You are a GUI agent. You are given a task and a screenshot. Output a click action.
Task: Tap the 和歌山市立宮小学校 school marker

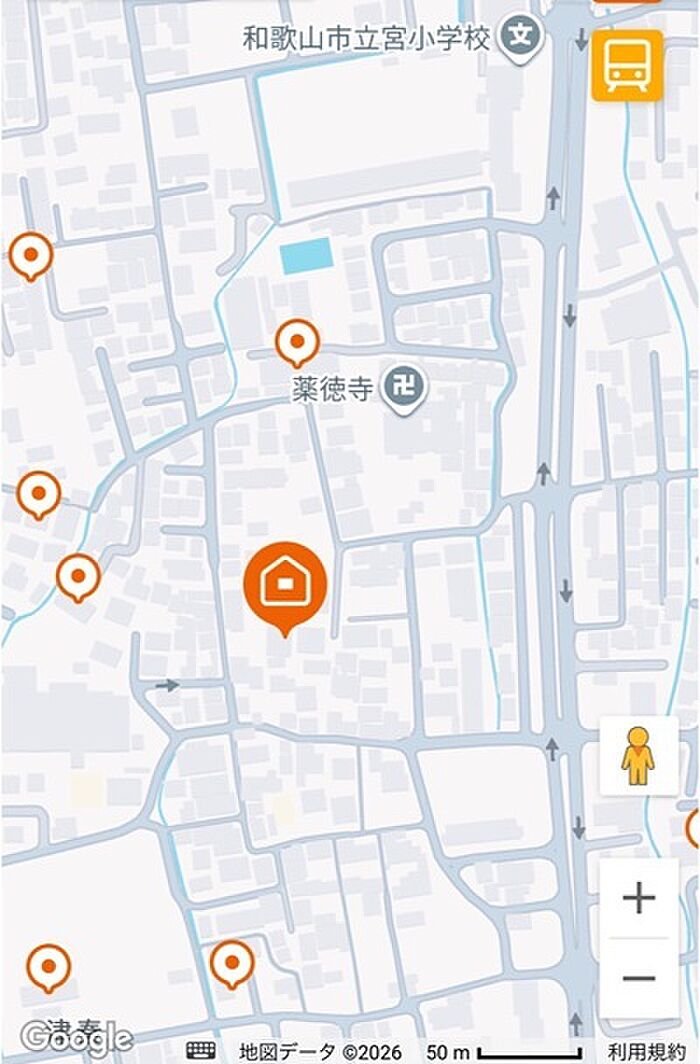tap(520, 39)
